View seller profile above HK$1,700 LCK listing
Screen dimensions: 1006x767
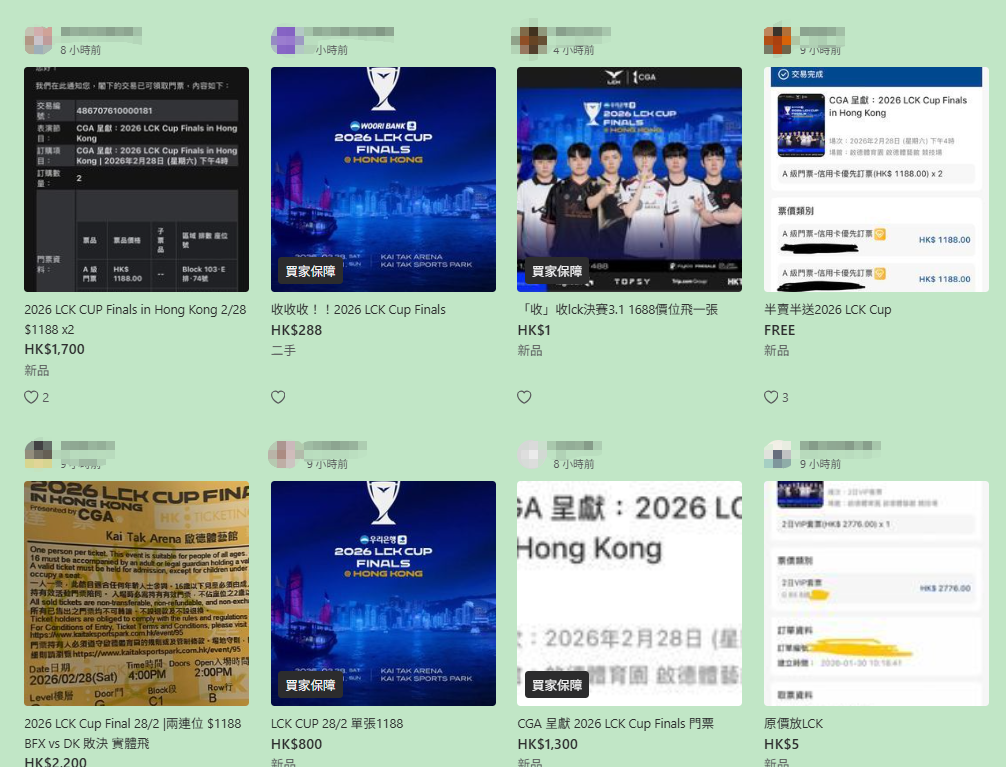click(x=39, y=40)
